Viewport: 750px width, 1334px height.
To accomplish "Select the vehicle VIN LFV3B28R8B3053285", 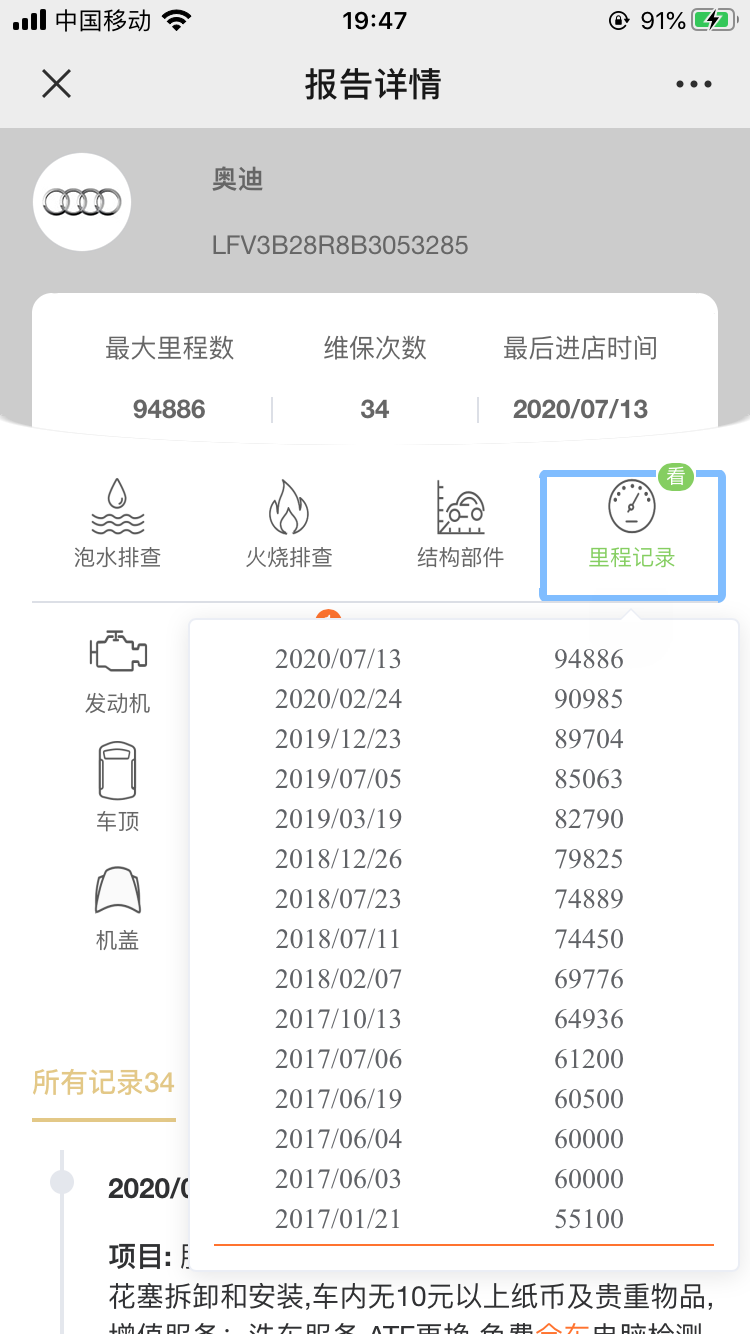I will pyautogui.click(x=336, y=245).
